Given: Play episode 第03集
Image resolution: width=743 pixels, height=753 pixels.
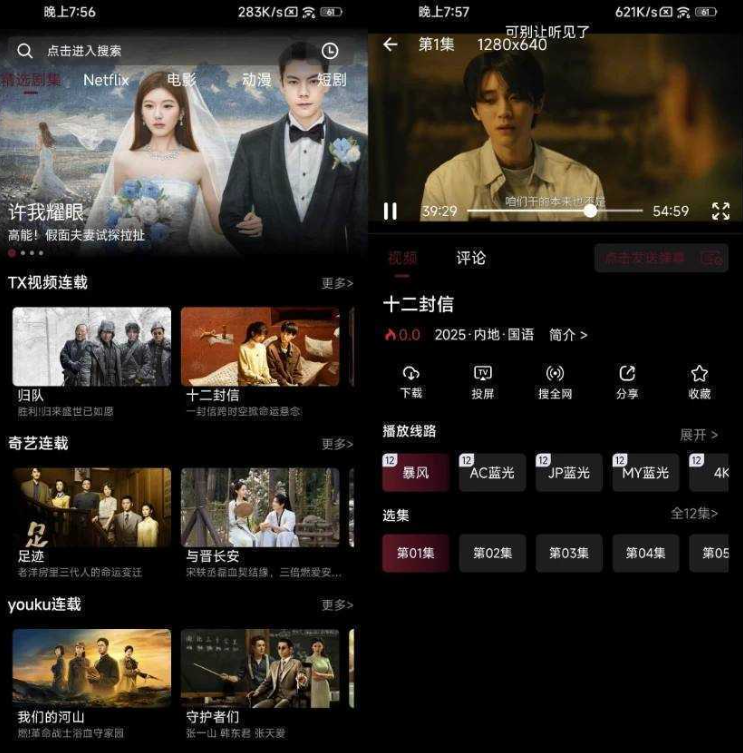Looking at the screenshot, I should tap(569, 553).
